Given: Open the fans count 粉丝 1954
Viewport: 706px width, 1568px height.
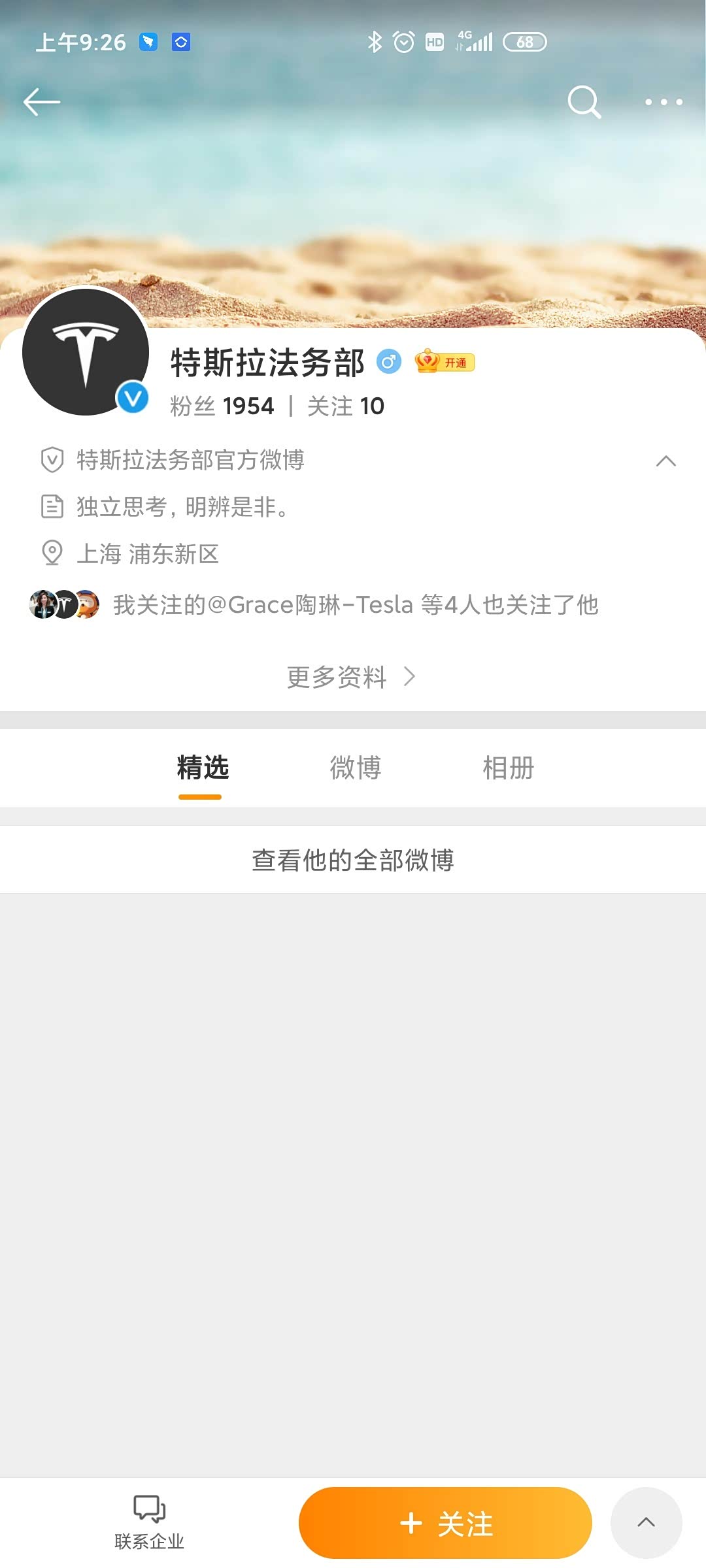Looking at the screenshot, I should coord(222,406).
